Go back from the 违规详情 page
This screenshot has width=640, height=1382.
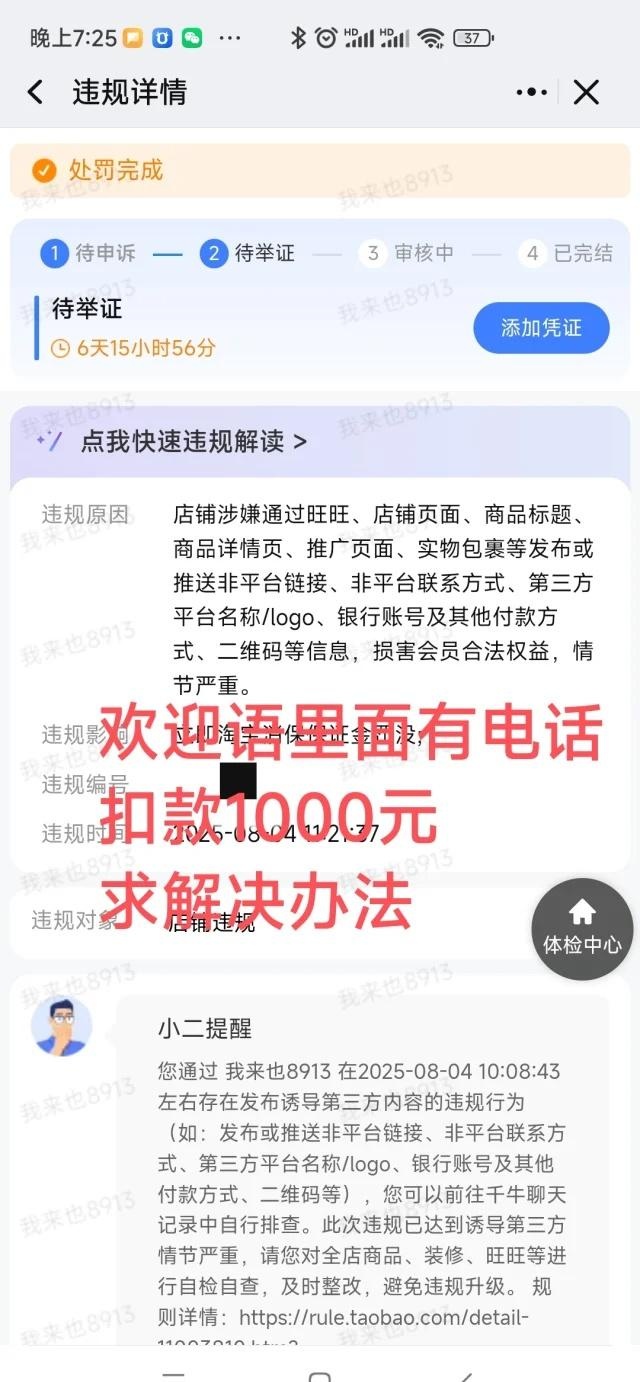(x=35, y=93)
